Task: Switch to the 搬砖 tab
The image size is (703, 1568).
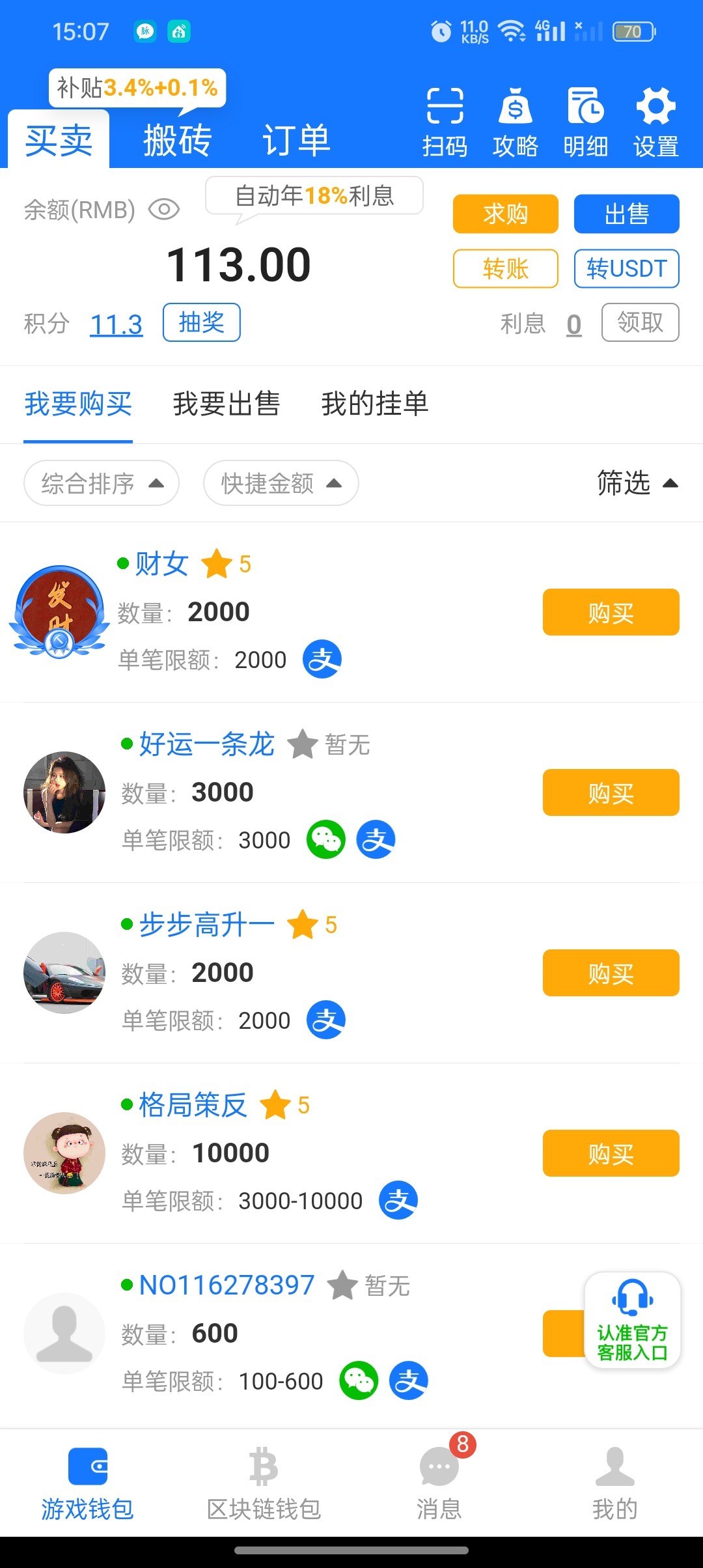Action: point(178,140)
